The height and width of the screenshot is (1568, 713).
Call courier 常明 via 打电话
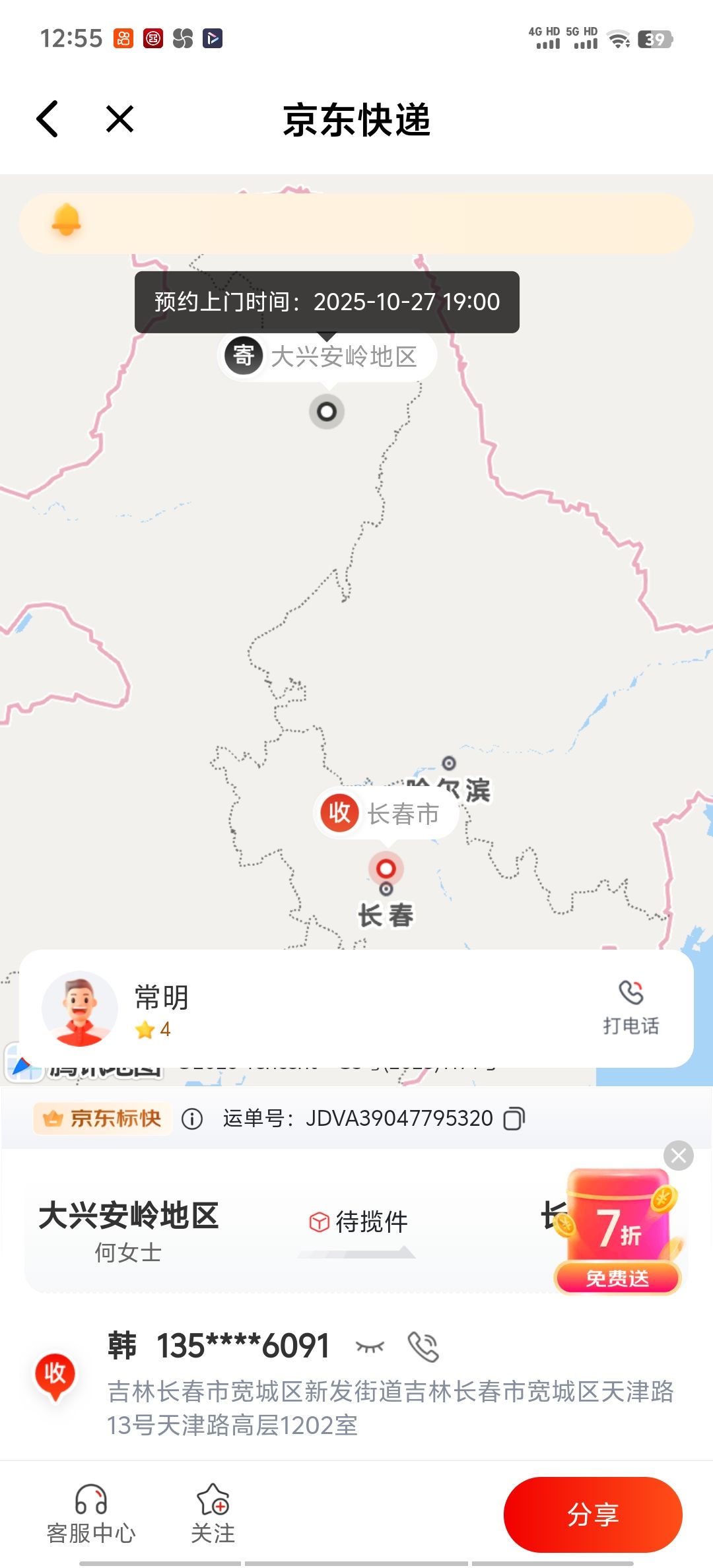(x=630, y=1008)
